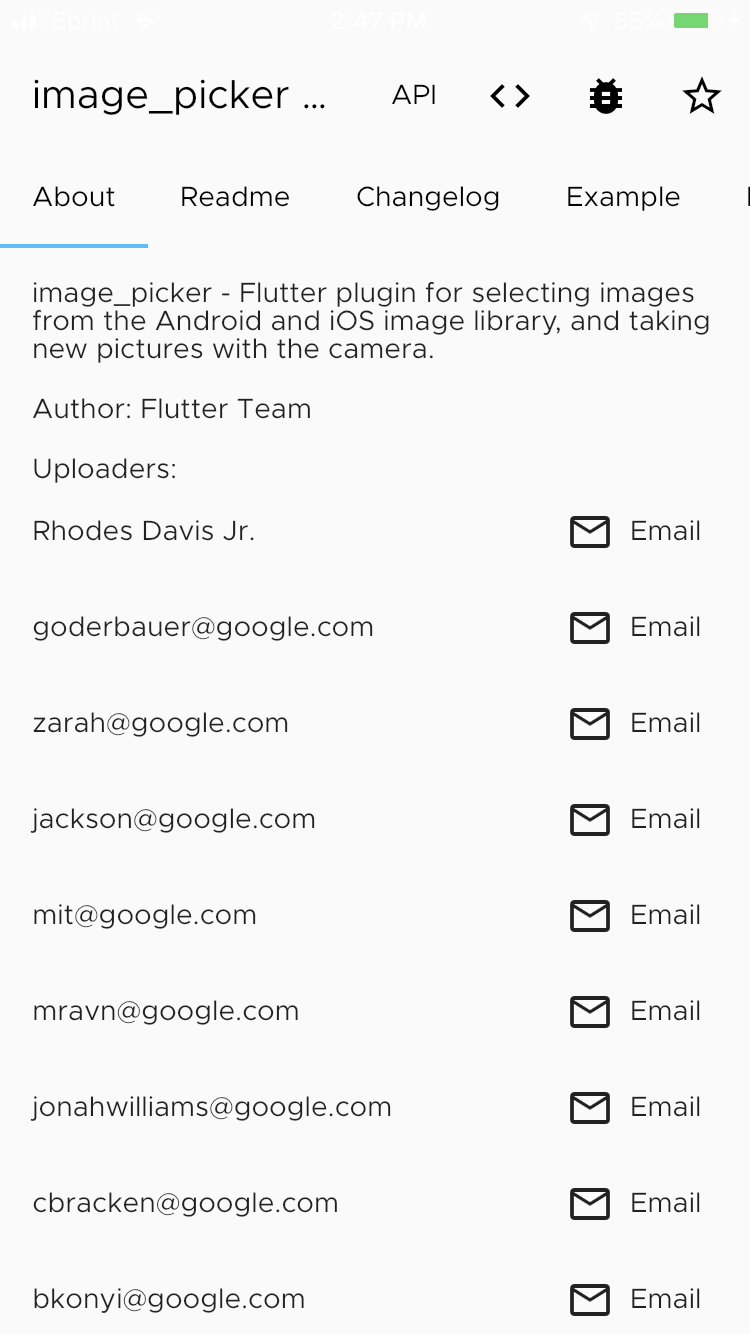
Task: Email Rhodes Davis Jr.
Action: pyautogui.click(x=636, y=531)
